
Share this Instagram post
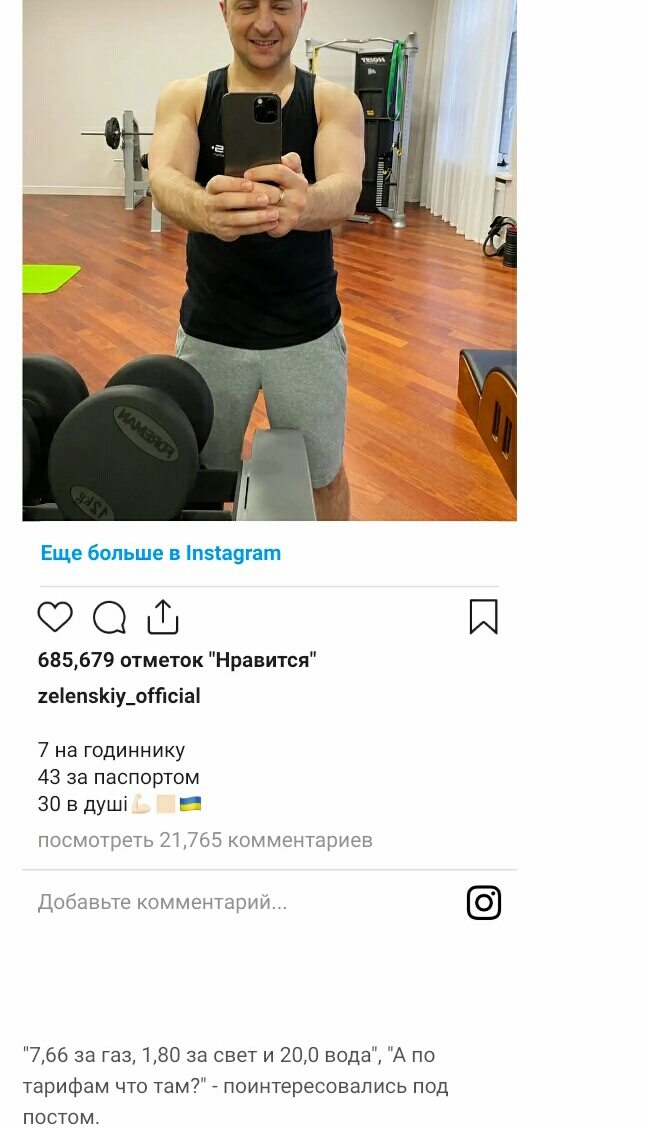click(x=163, y=617)
